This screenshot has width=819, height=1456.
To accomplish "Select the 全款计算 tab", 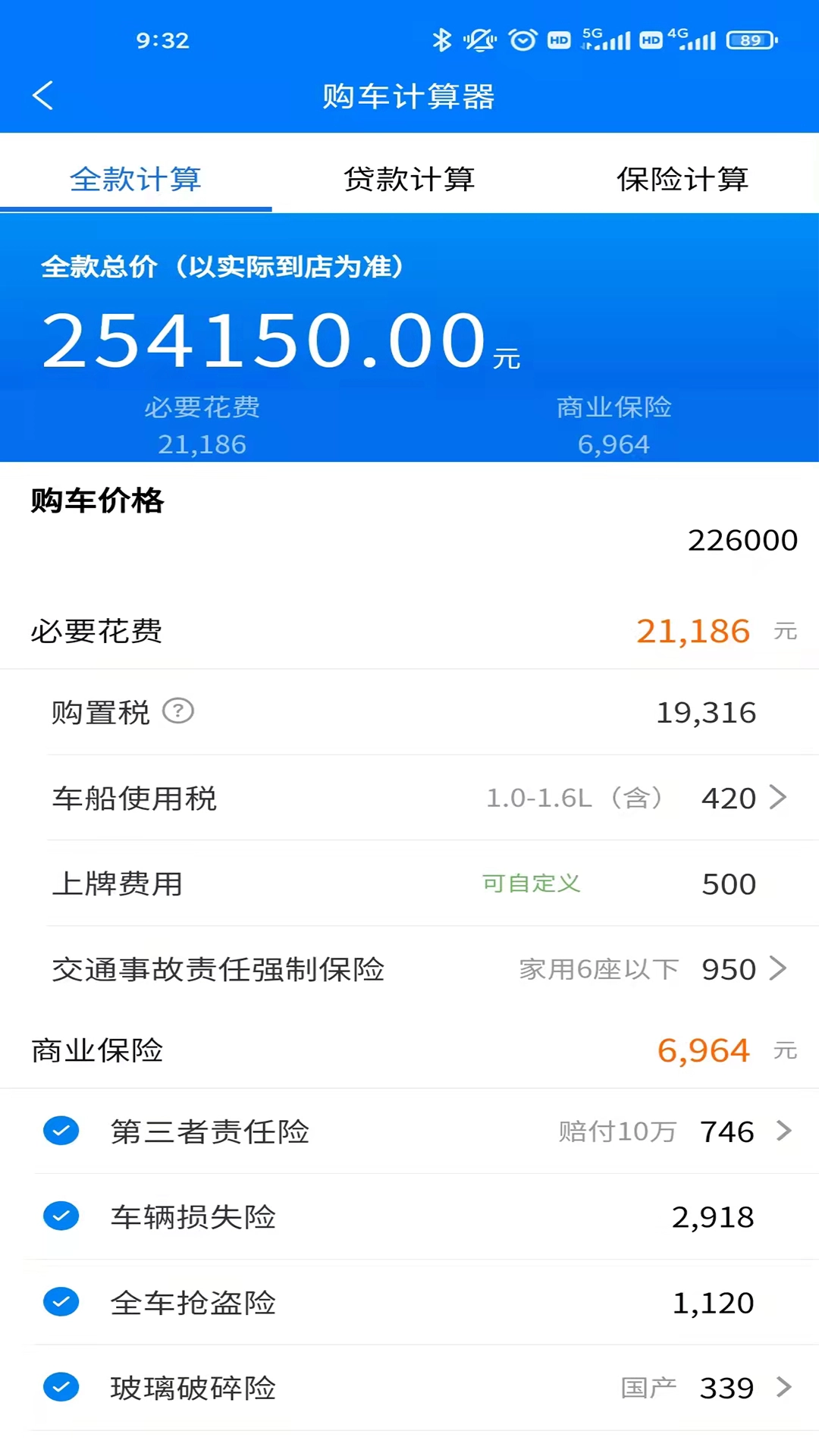I will pos(136,180).
